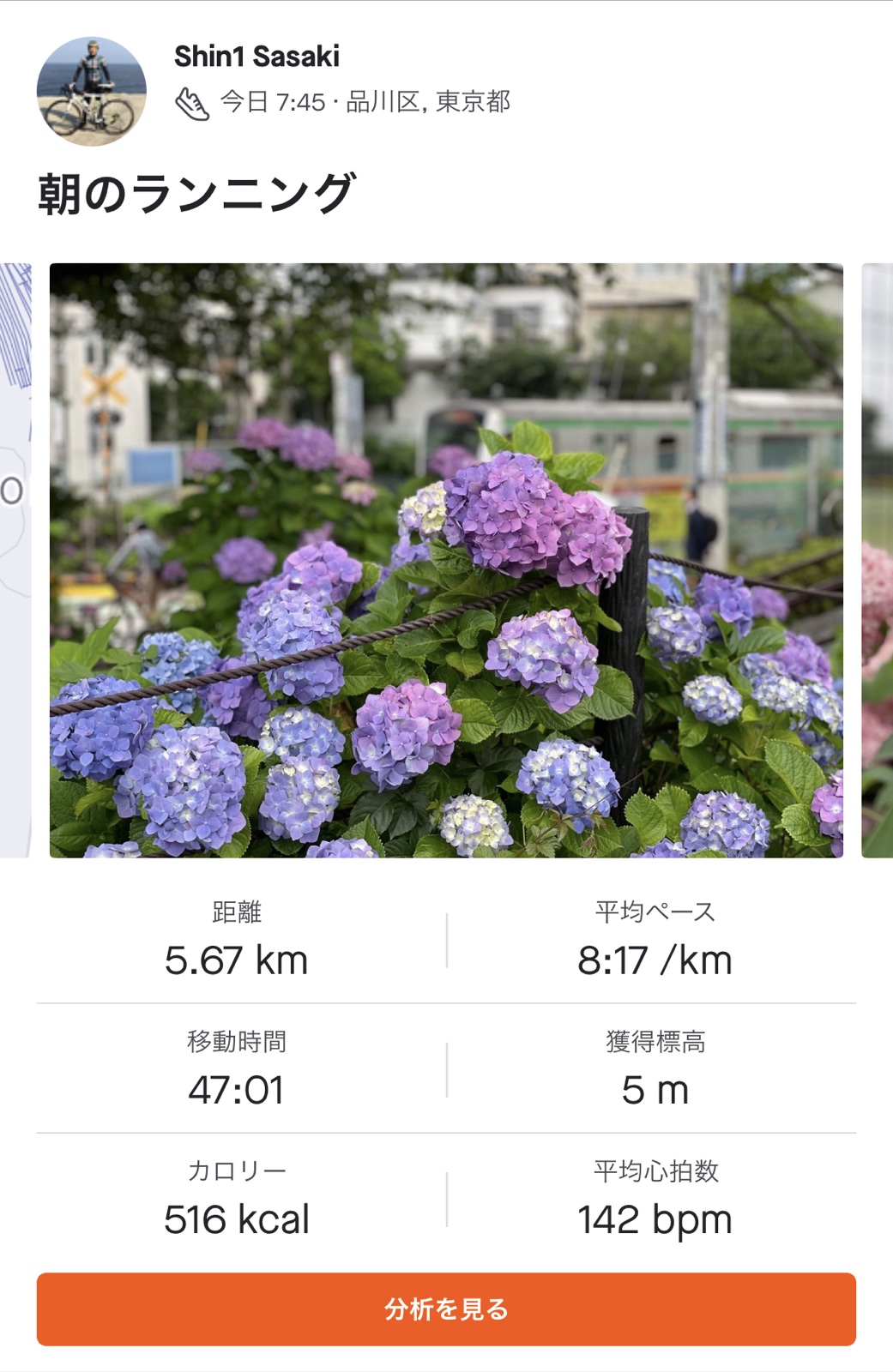
Task: Open Shin1 Sasaki's profile picture
Action: coord(91,92)
